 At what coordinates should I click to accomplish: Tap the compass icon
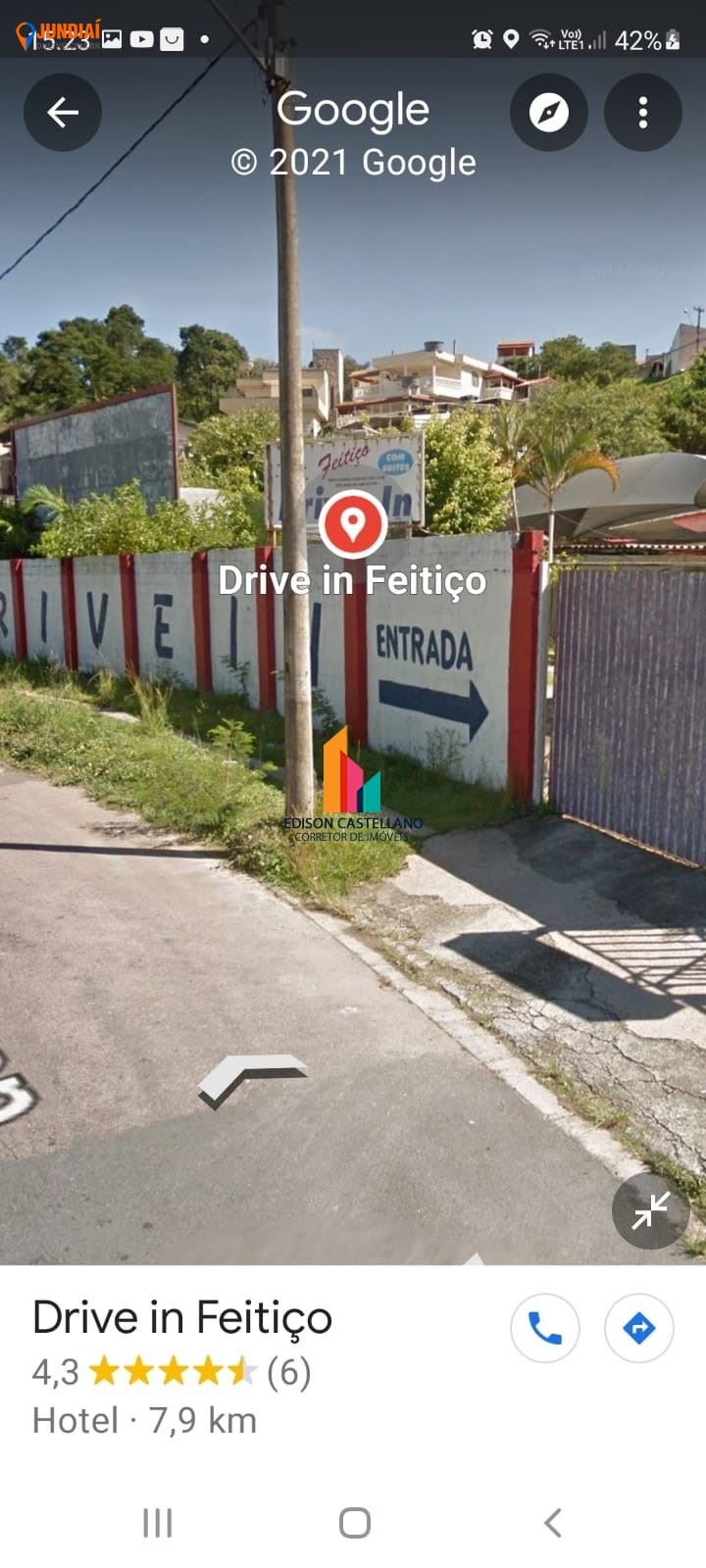click(549, 113)
